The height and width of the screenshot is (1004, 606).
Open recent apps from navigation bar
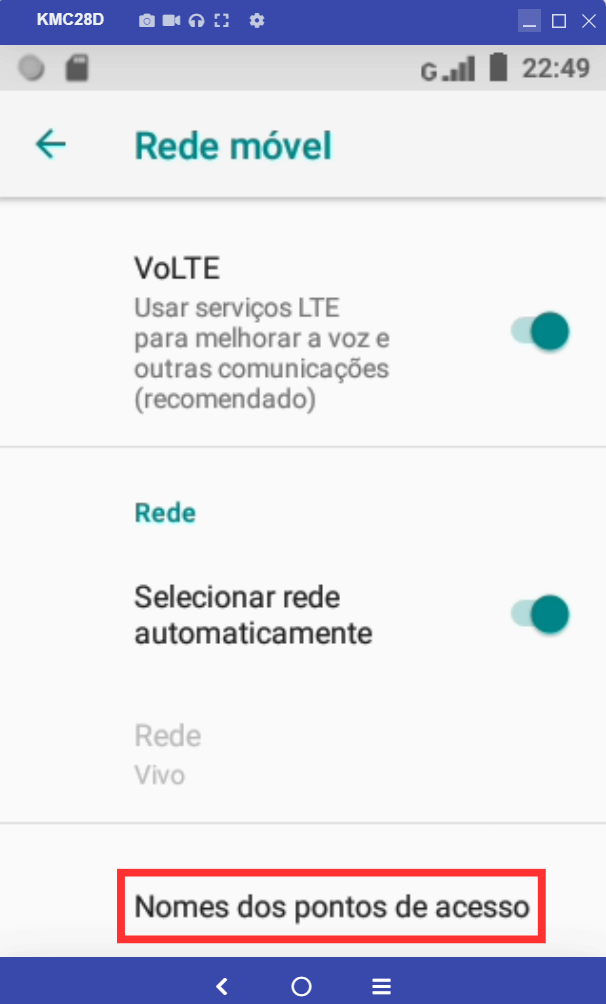point(381,986)
